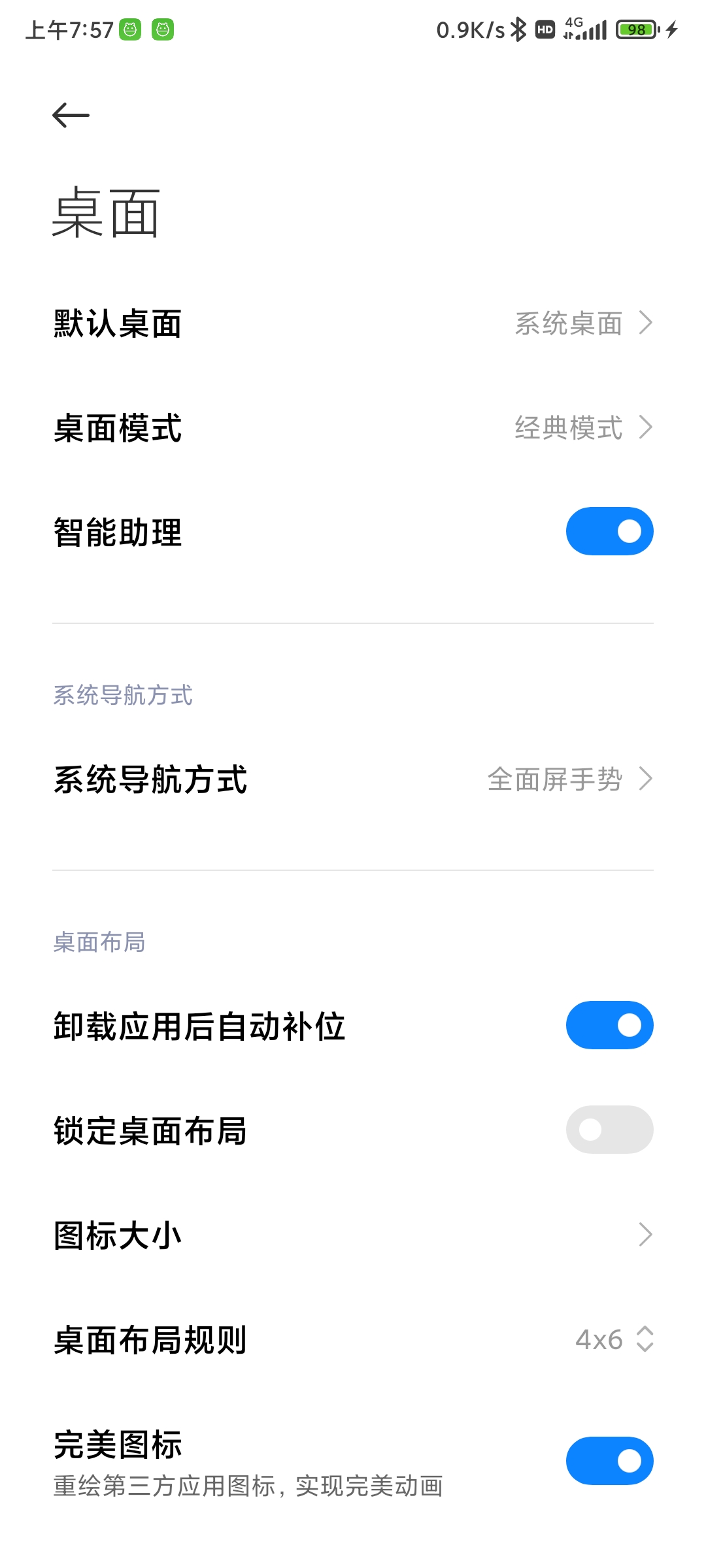Open the 默认桌面 setting

tap(353, 323)
